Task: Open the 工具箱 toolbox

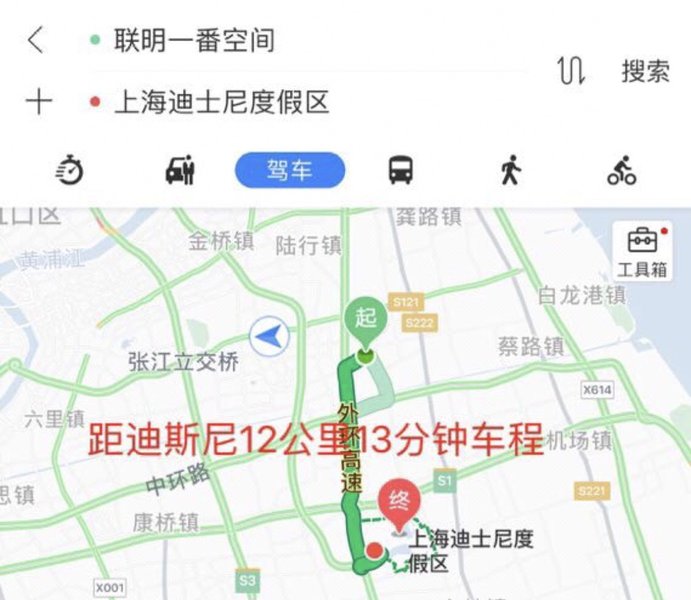Action: click(641, 251)
